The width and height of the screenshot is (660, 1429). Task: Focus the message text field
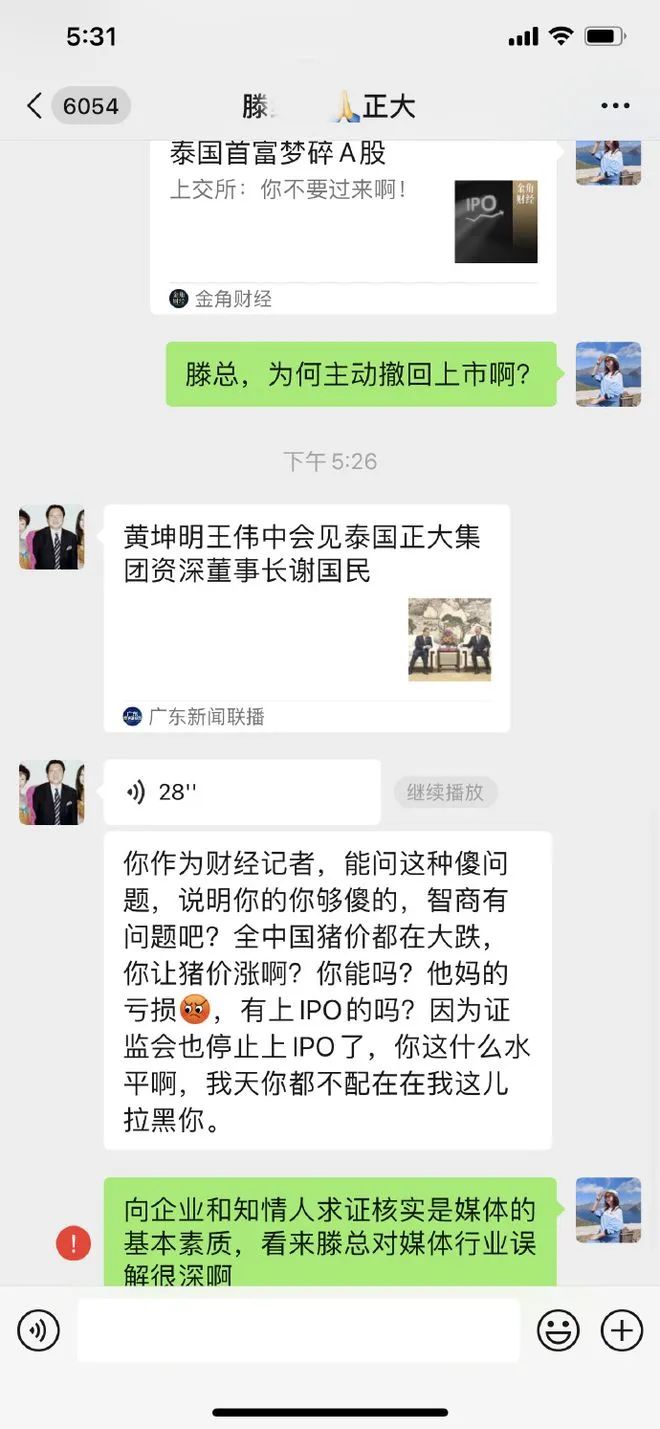click(298, 1330)
